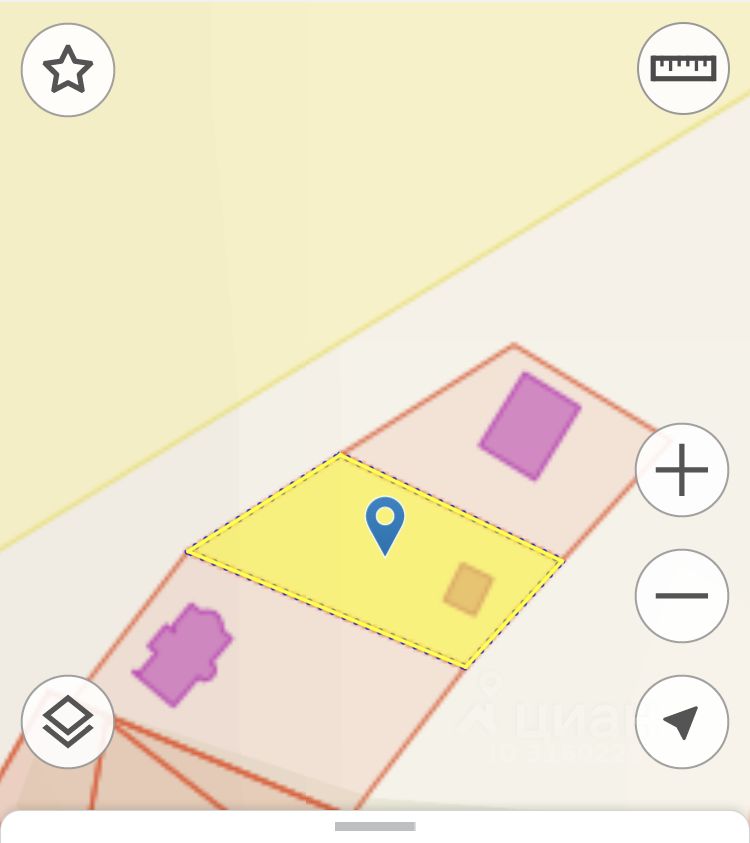This screenshot has height=843, width=750.
Task: Zoom in on the map
Action: (x=682, y=470)
